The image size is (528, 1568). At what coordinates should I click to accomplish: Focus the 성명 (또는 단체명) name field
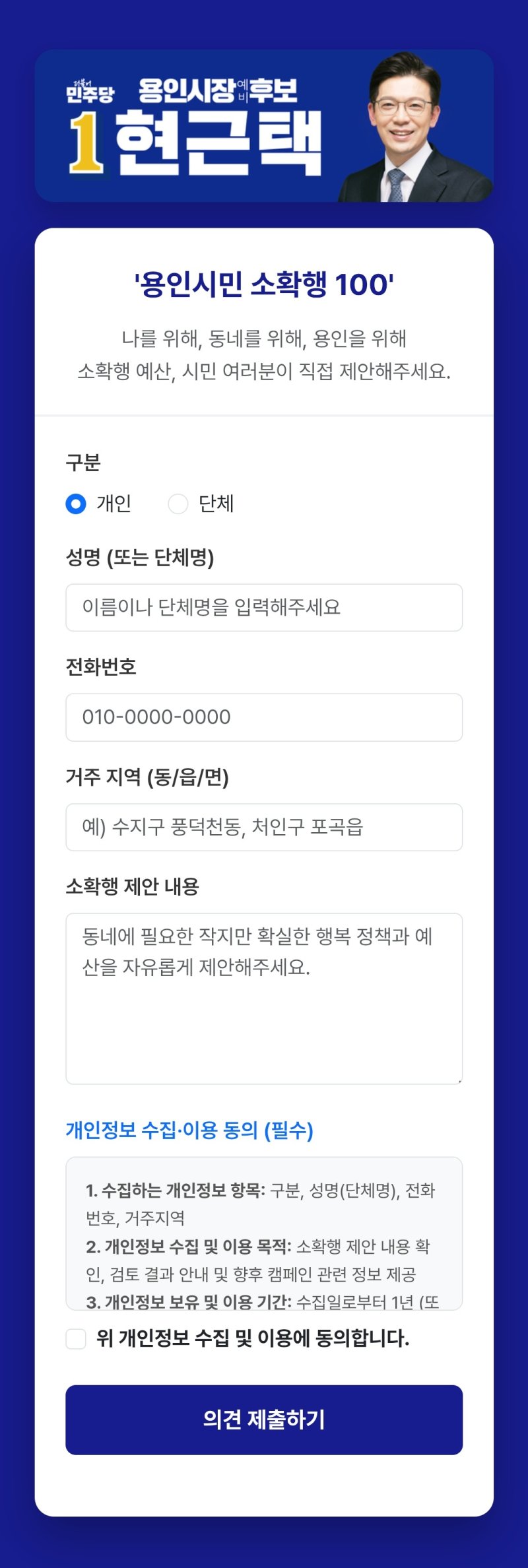(x=264, y=607)
